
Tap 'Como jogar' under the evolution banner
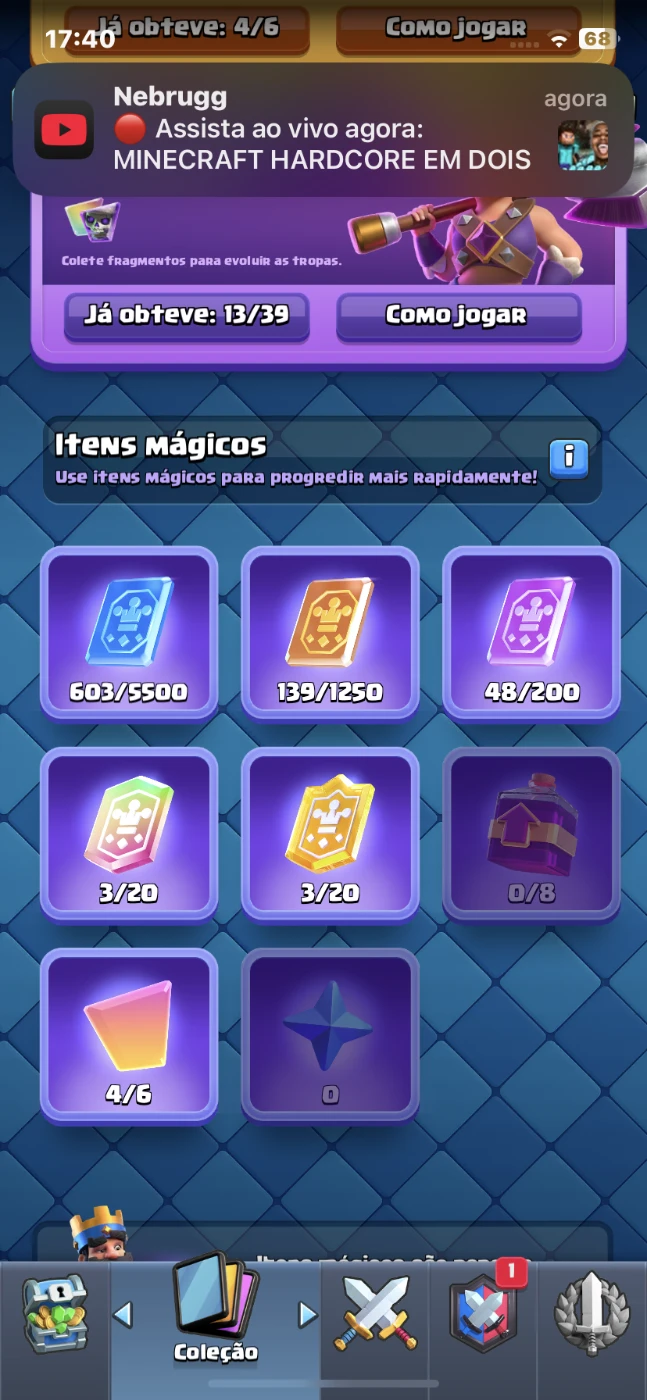click(457, 316)
